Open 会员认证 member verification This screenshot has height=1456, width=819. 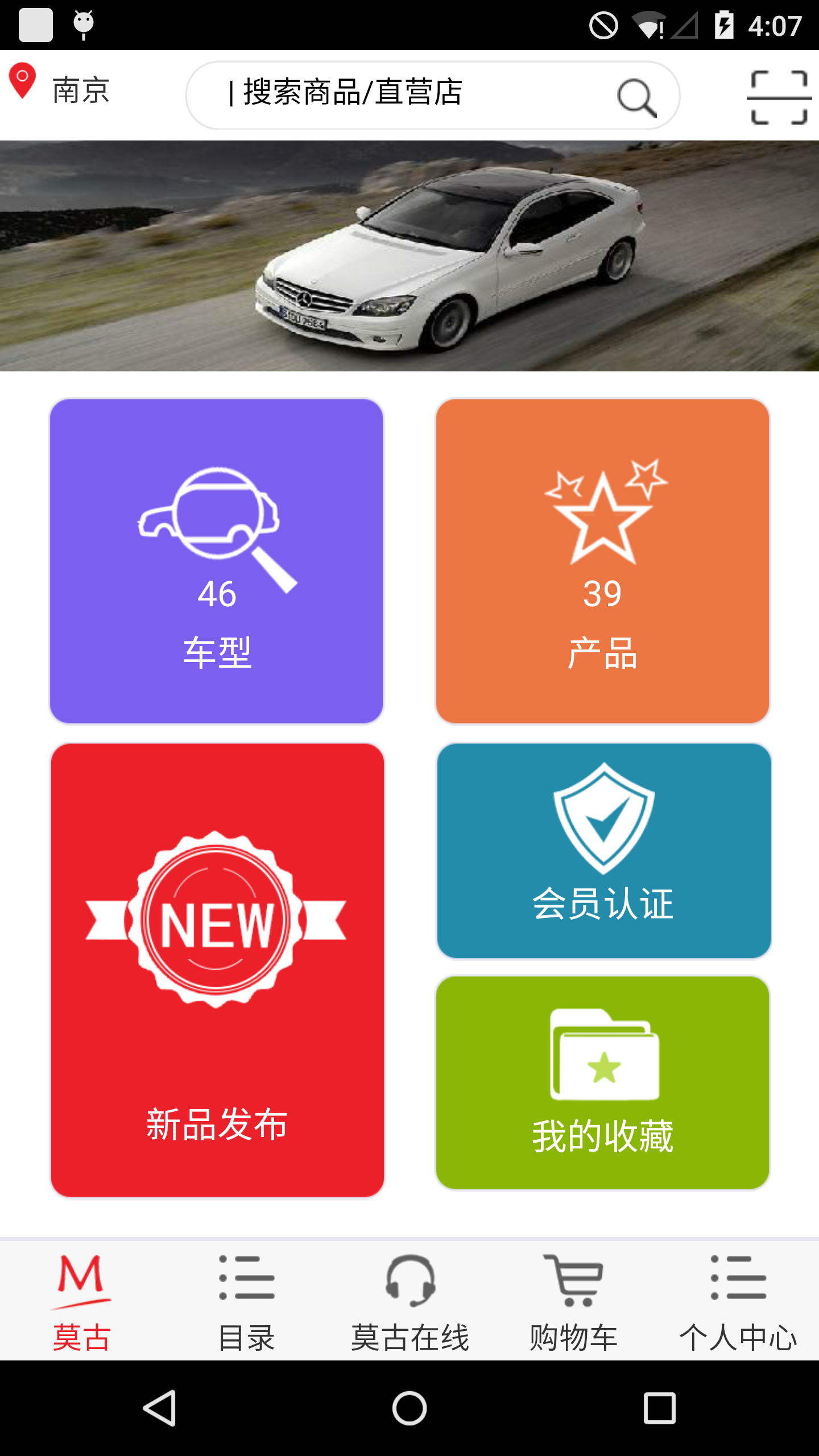point(603,850)
